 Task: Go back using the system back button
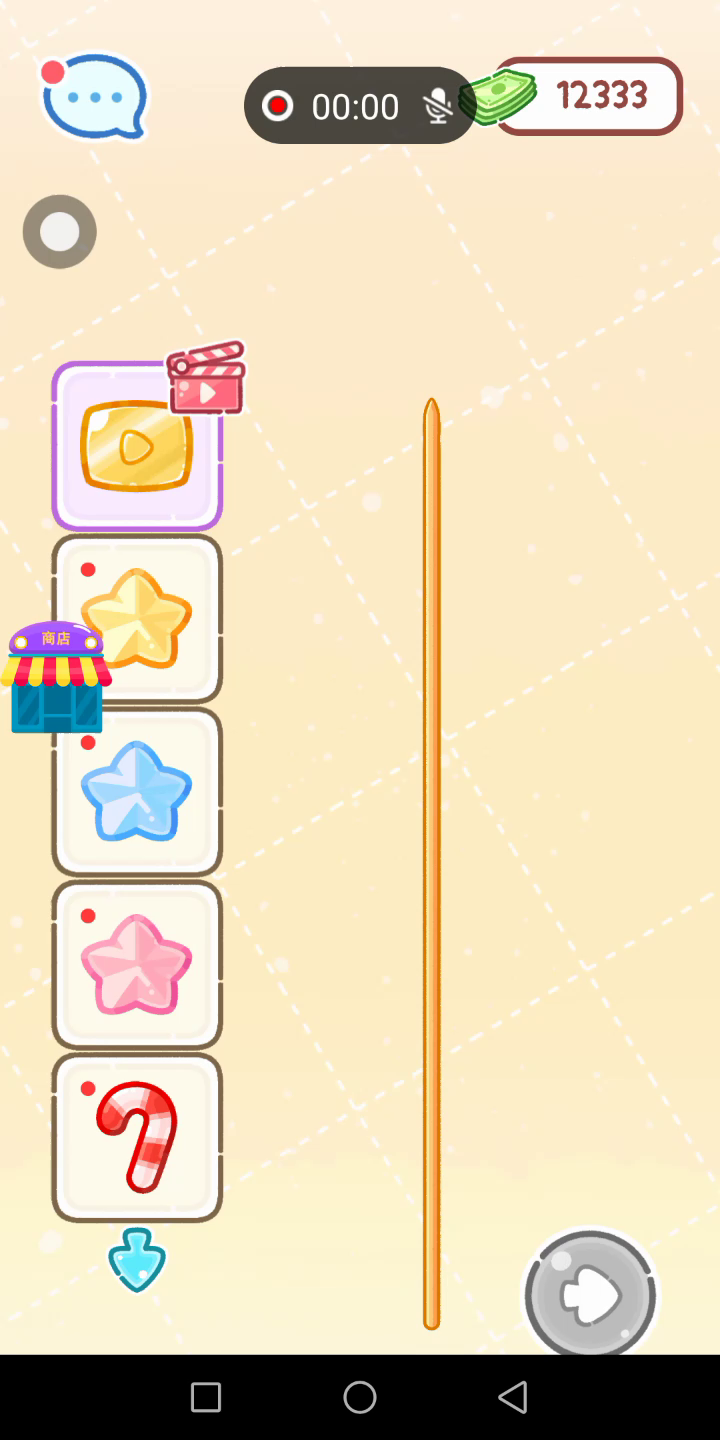coord(513,1397)
